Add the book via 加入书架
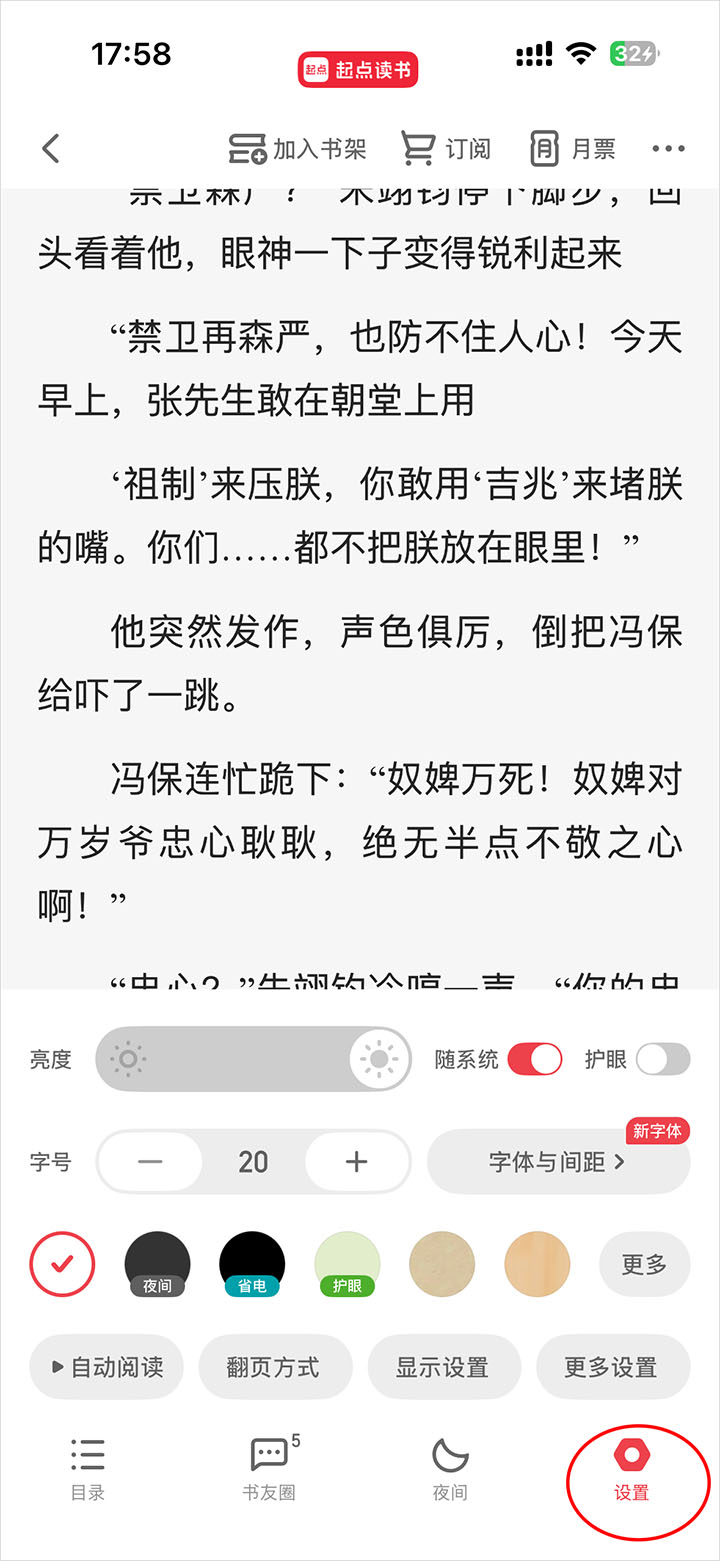 [x=297, y=149]
